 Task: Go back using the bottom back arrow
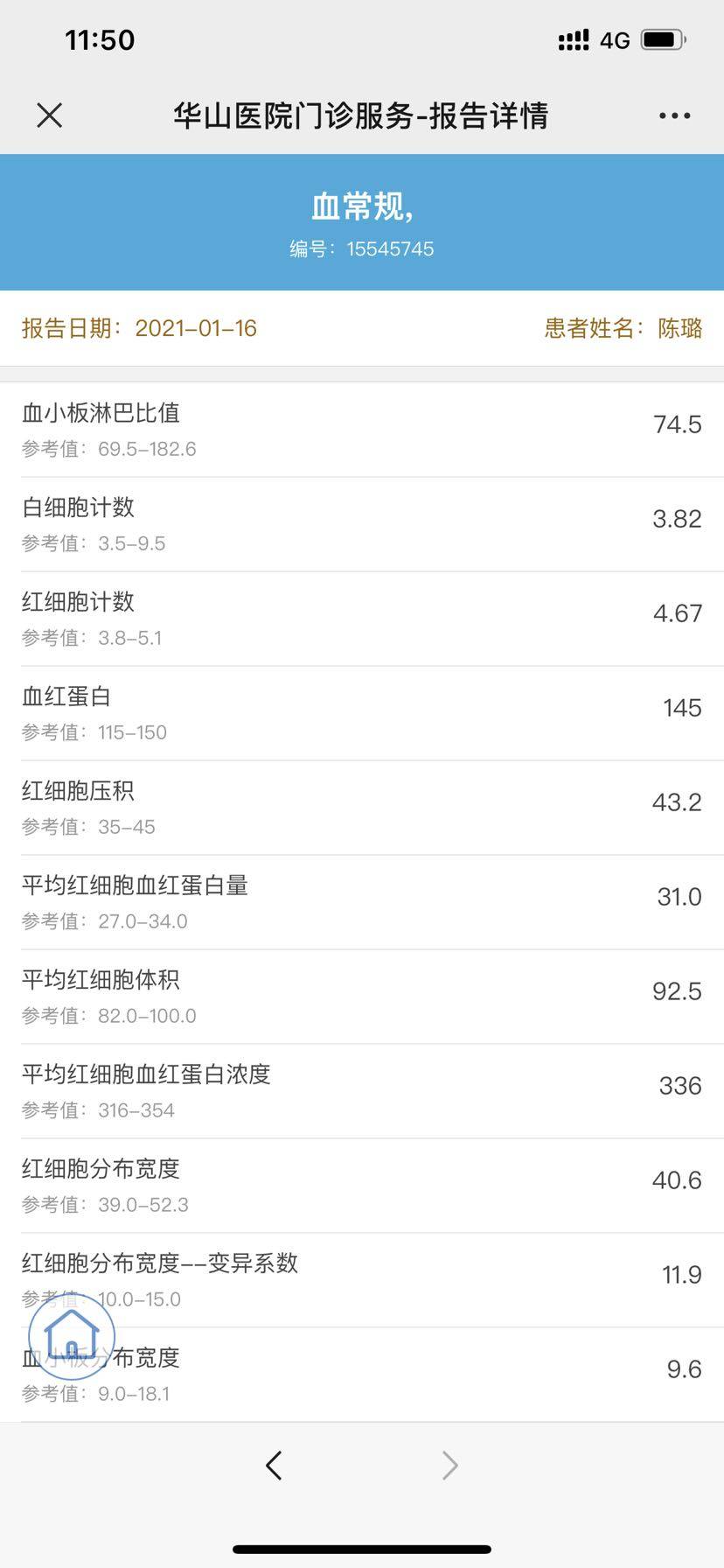(x=274, y=1465)
